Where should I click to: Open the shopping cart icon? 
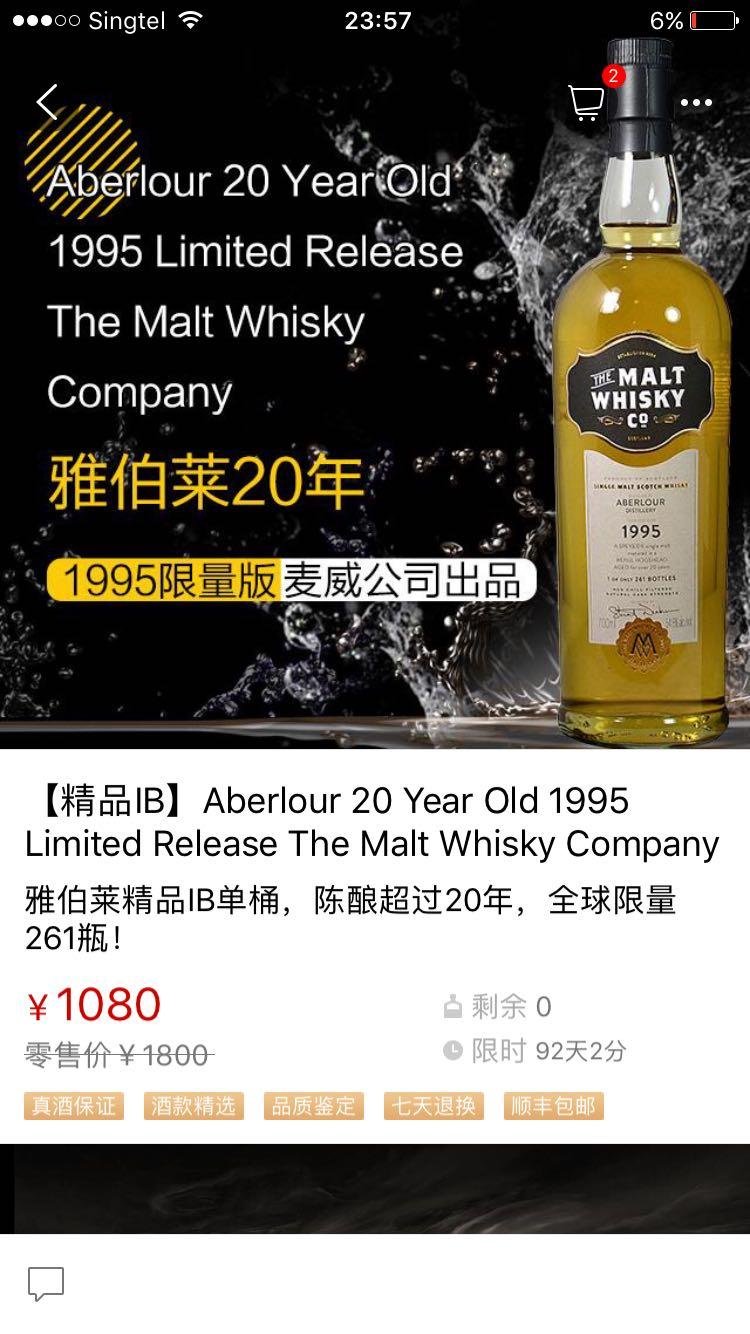point(586,103)
